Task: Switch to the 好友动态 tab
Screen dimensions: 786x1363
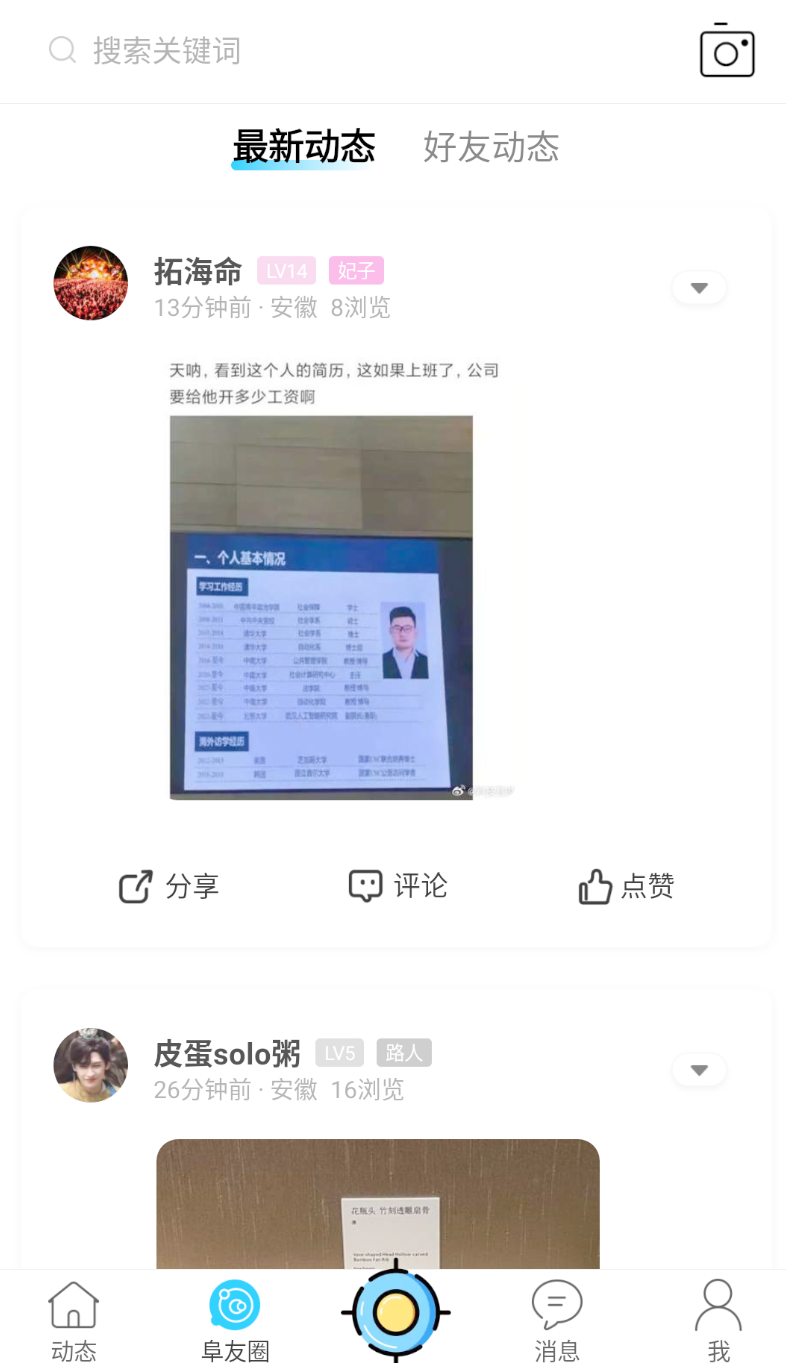Action: (491, 147)
